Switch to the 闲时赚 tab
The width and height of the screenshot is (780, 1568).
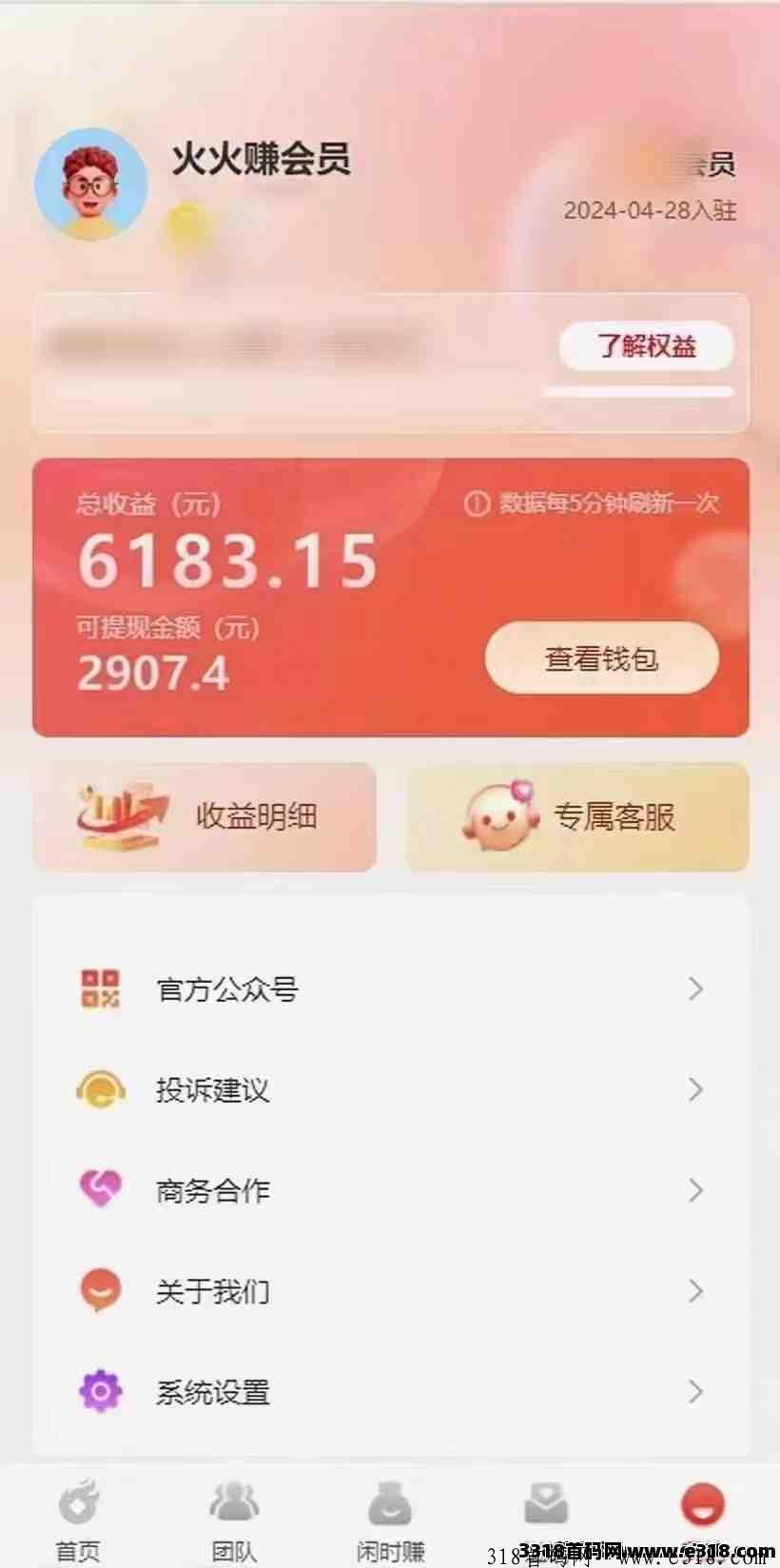coord(390,1519)
